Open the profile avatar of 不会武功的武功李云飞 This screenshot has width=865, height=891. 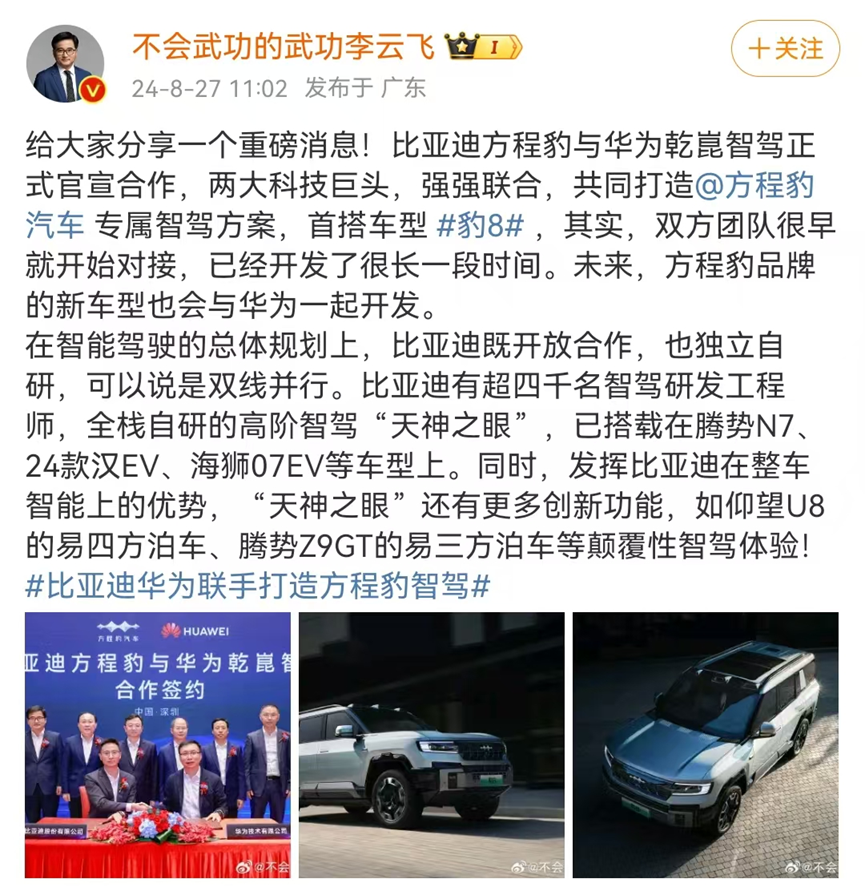pos(65,64)
